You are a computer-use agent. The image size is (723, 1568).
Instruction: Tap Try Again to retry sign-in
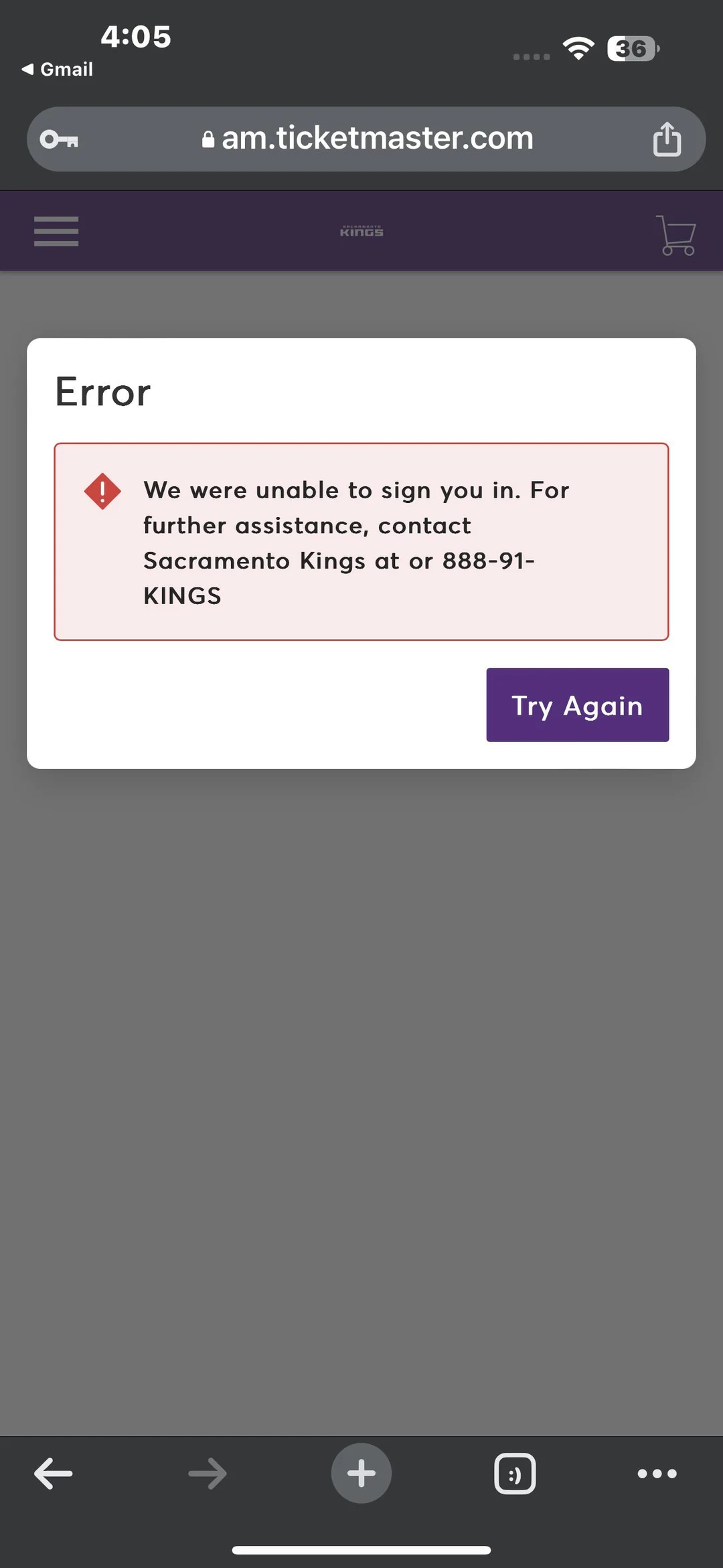[x=577, y=705]
